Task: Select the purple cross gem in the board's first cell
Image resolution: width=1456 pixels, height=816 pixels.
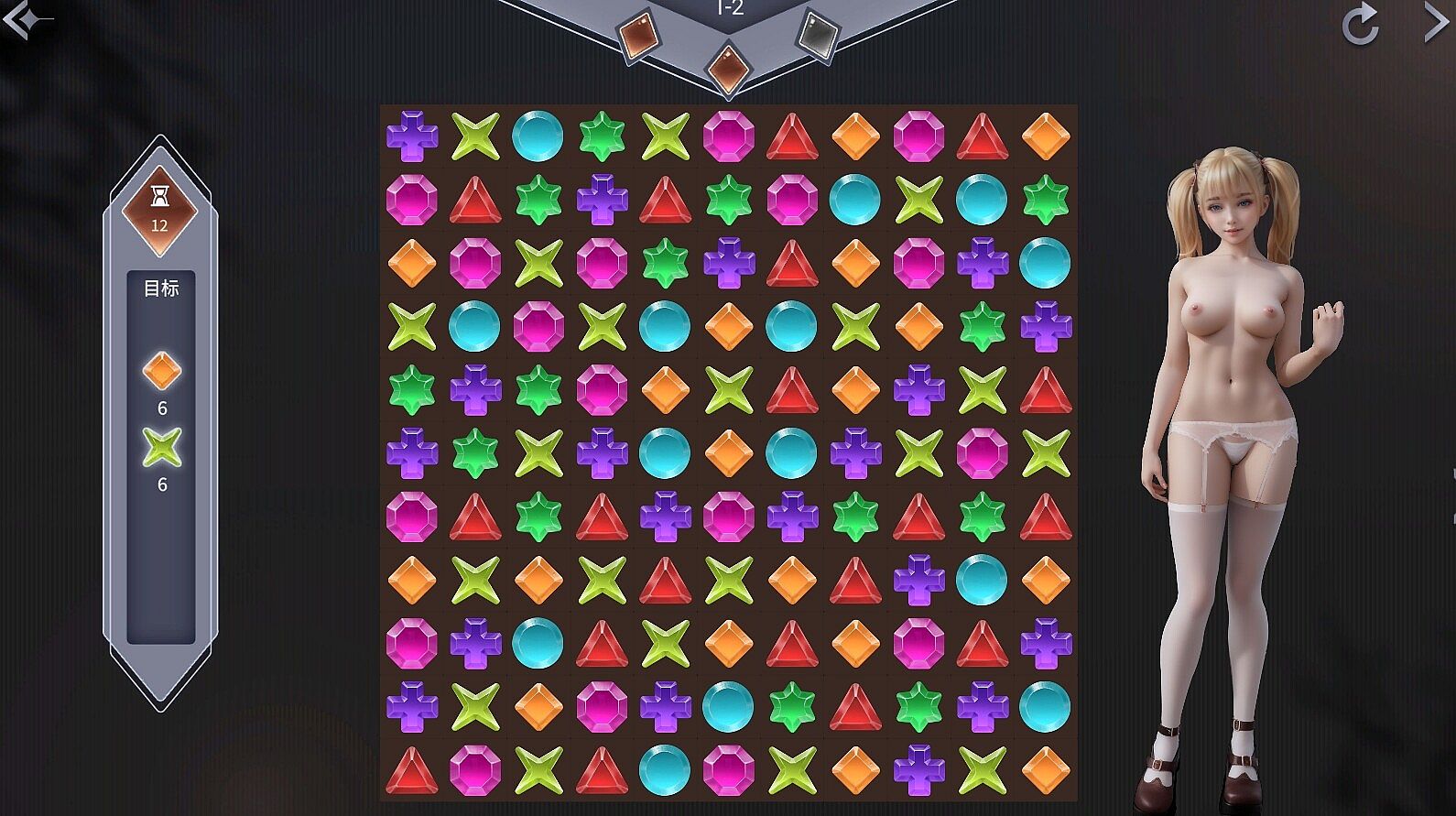Action: 412,136
